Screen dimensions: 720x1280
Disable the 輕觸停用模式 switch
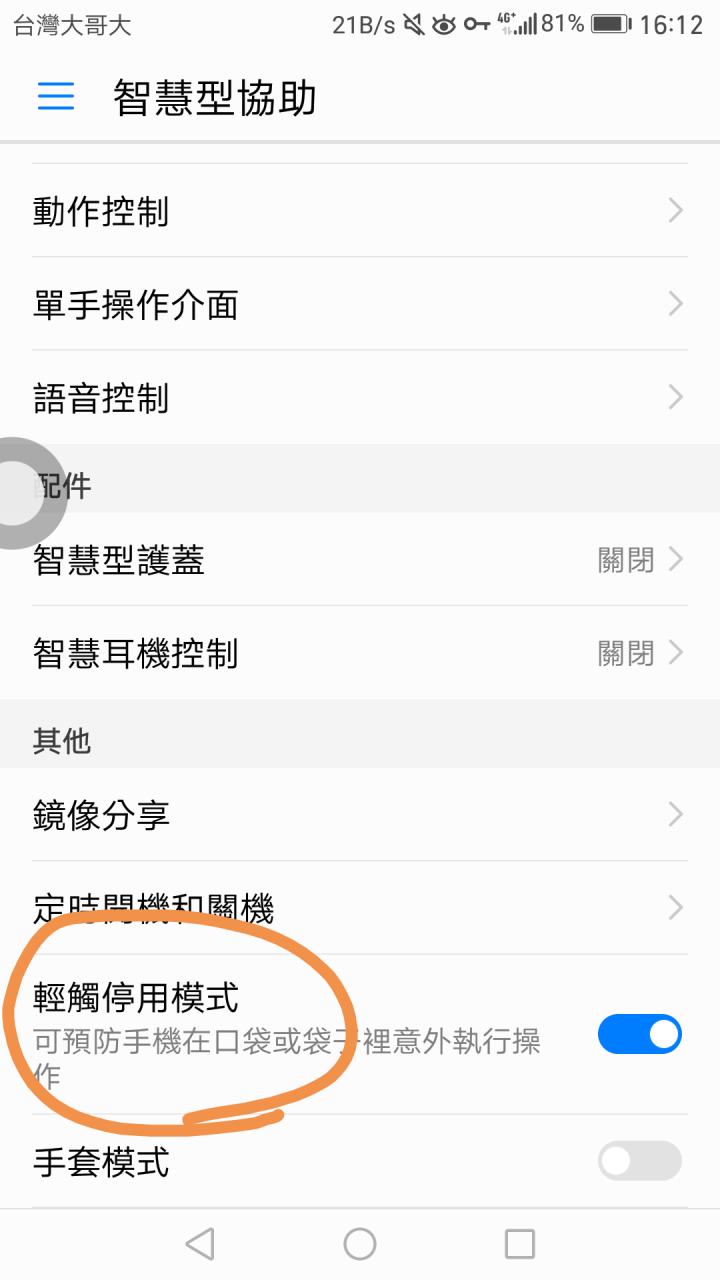639,1034
